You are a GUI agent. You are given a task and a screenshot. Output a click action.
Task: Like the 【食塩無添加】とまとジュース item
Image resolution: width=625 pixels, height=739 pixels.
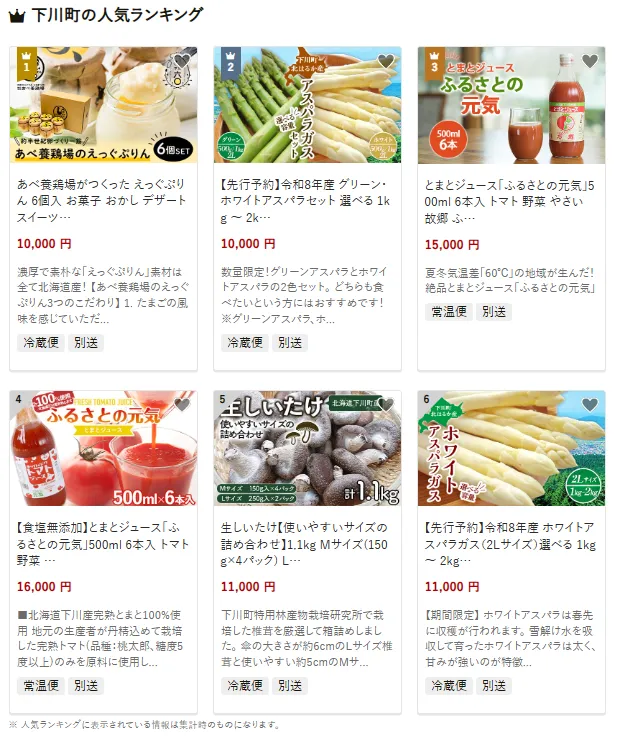coord(181,406)
